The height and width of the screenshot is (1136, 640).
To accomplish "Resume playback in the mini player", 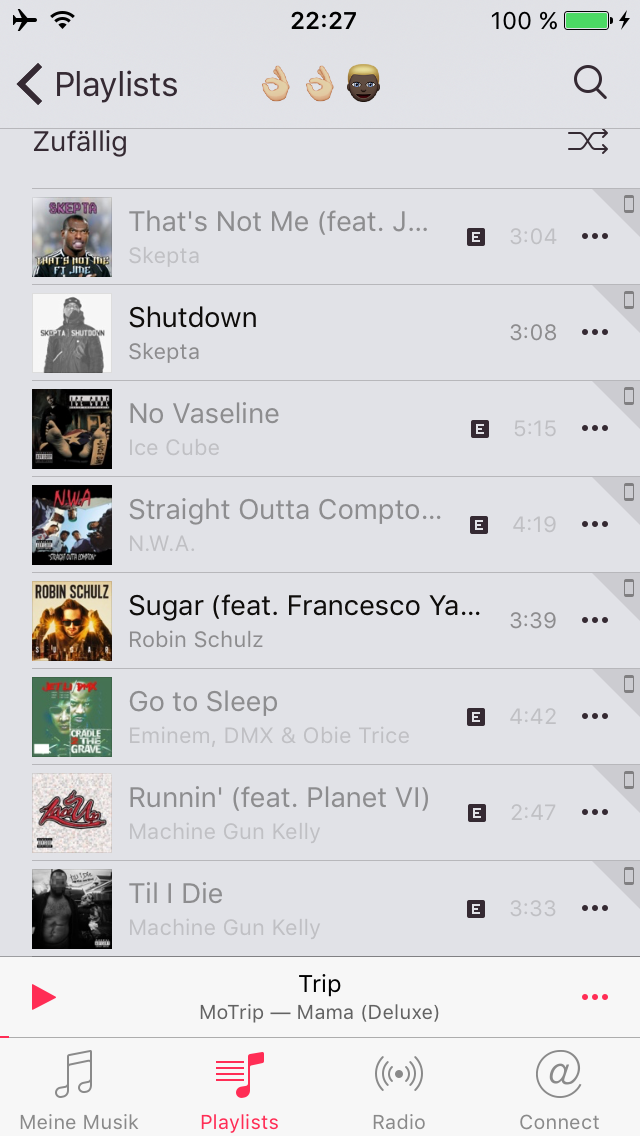I will pyautogui.click(x=43, y=998).
